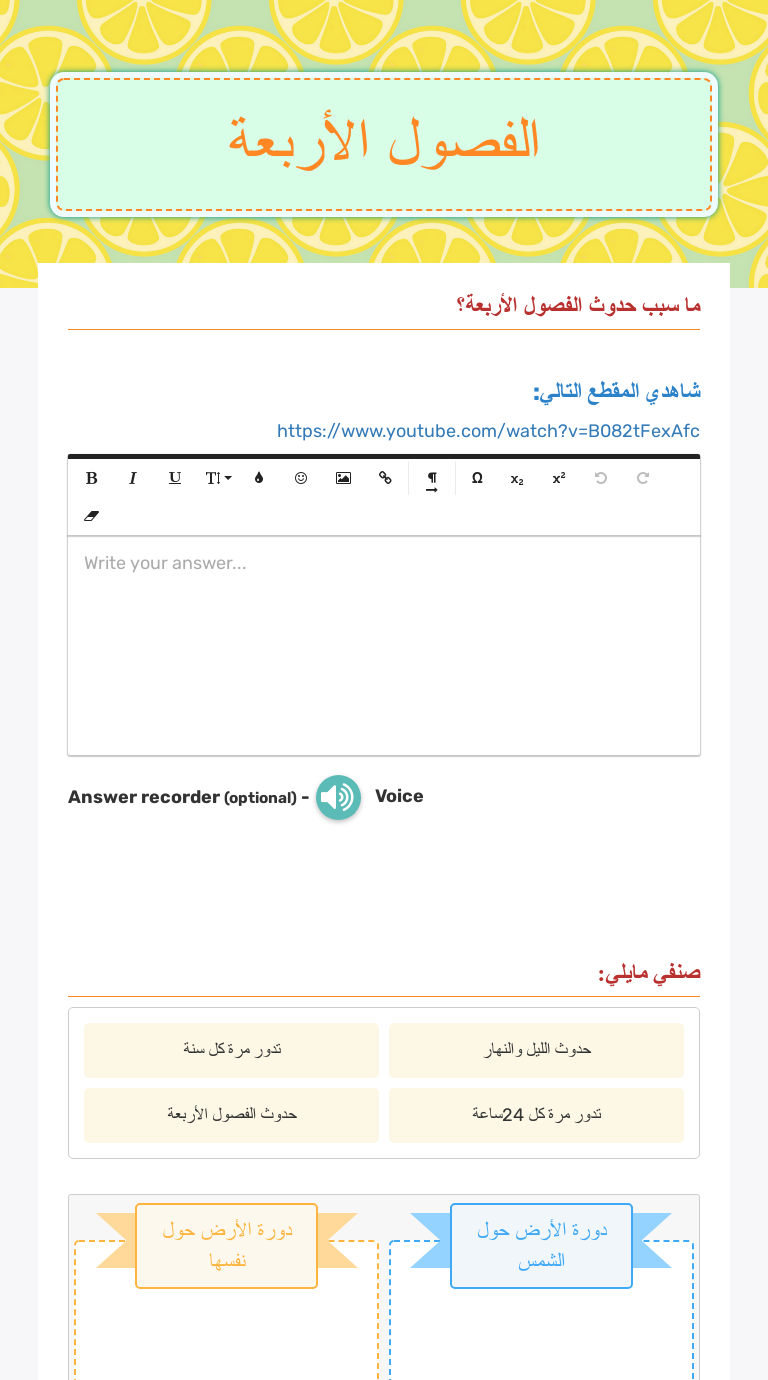Start the Voice answer recorder
The height and width of the screenshot is (1380, 768).
point(338,797)
